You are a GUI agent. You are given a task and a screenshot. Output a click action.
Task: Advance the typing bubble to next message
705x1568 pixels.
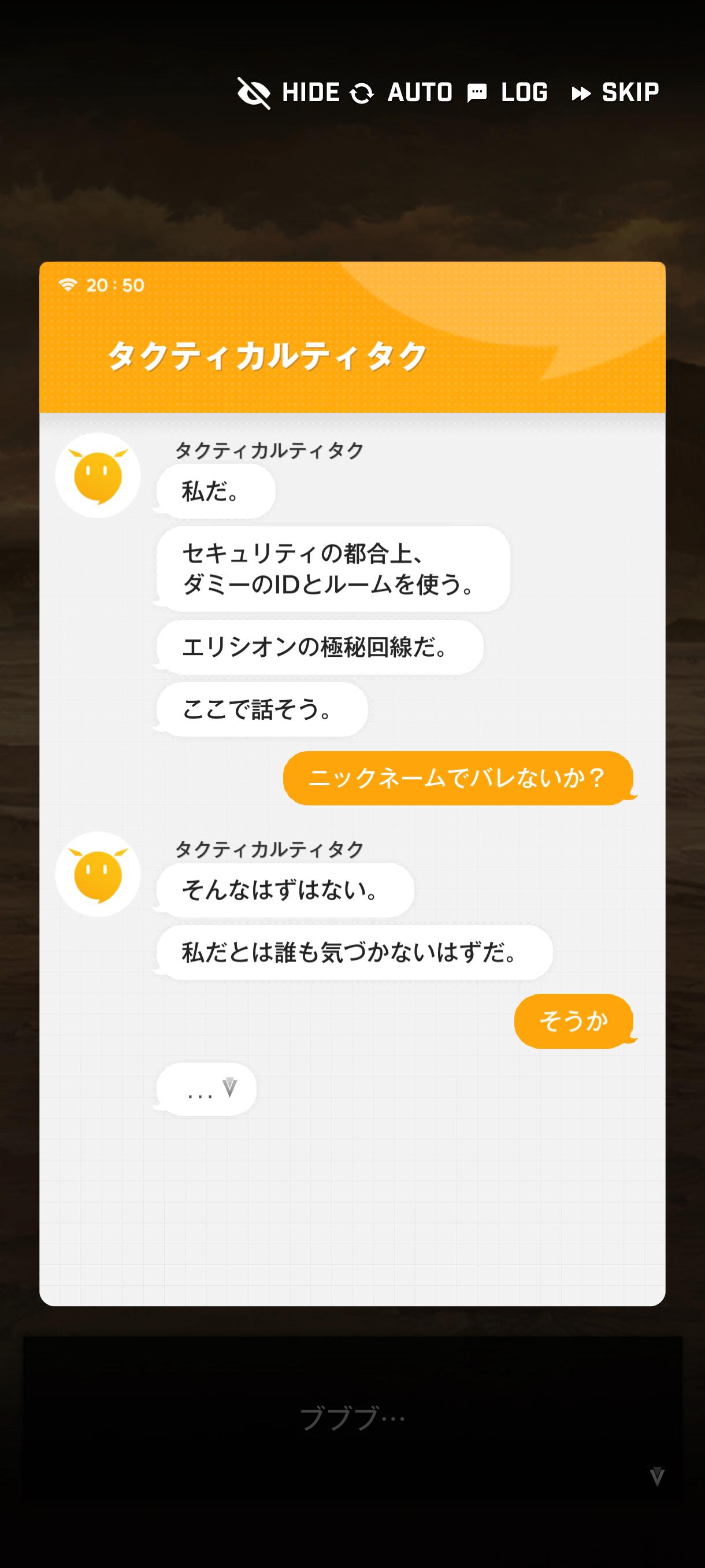(x=229, y=1087)
